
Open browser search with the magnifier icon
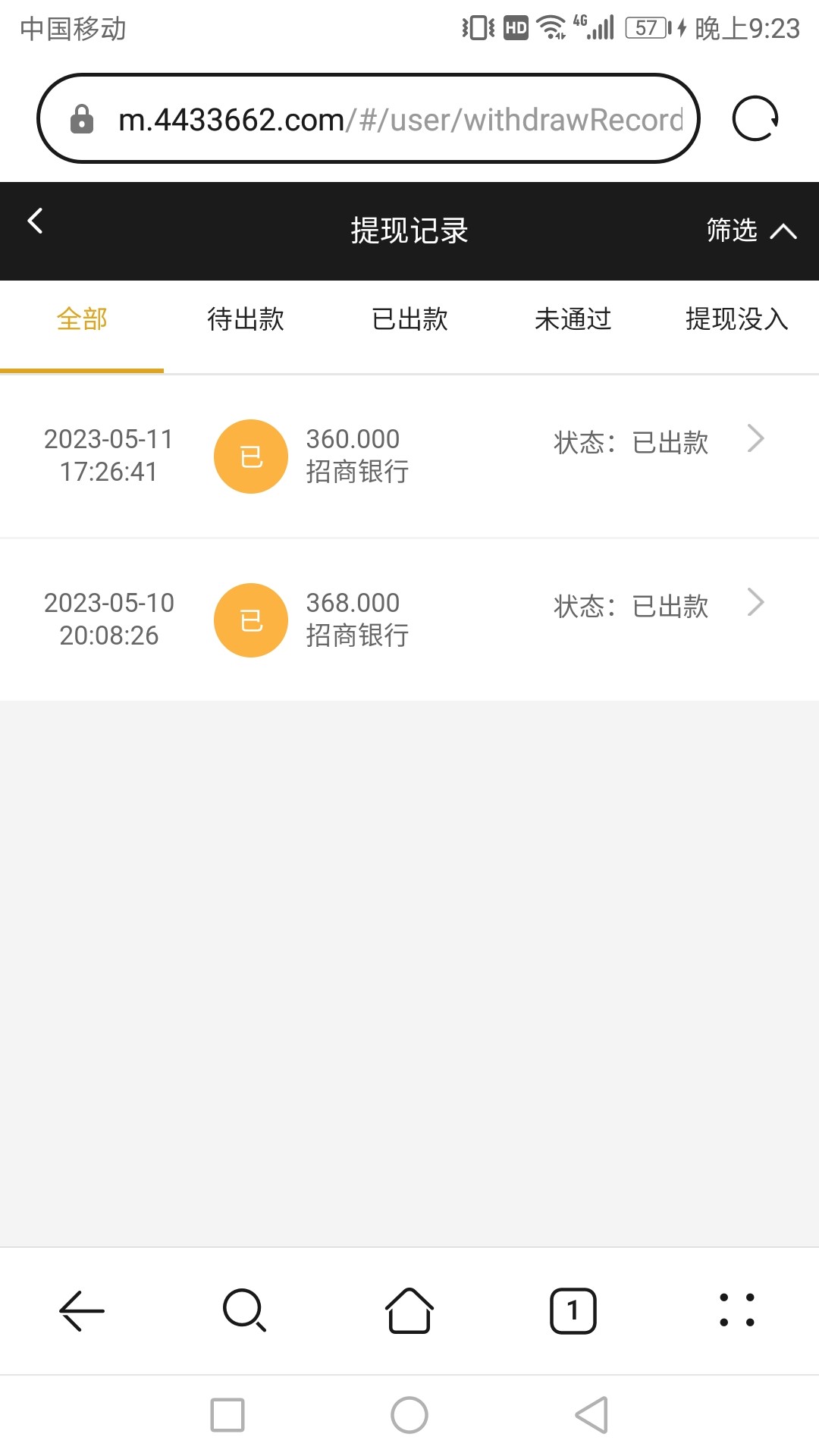245,1310
